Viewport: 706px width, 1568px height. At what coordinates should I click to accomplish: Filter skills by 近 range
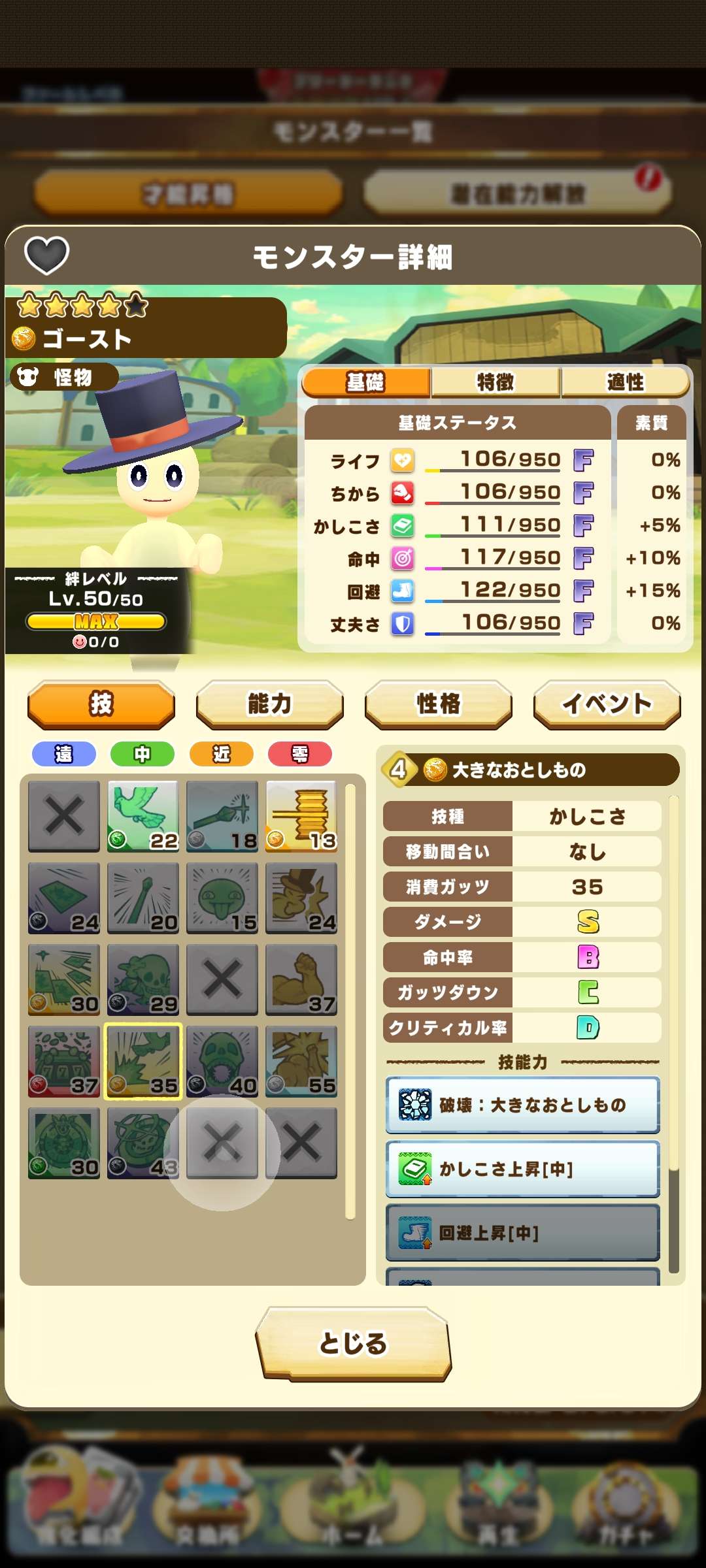(222, 754)
